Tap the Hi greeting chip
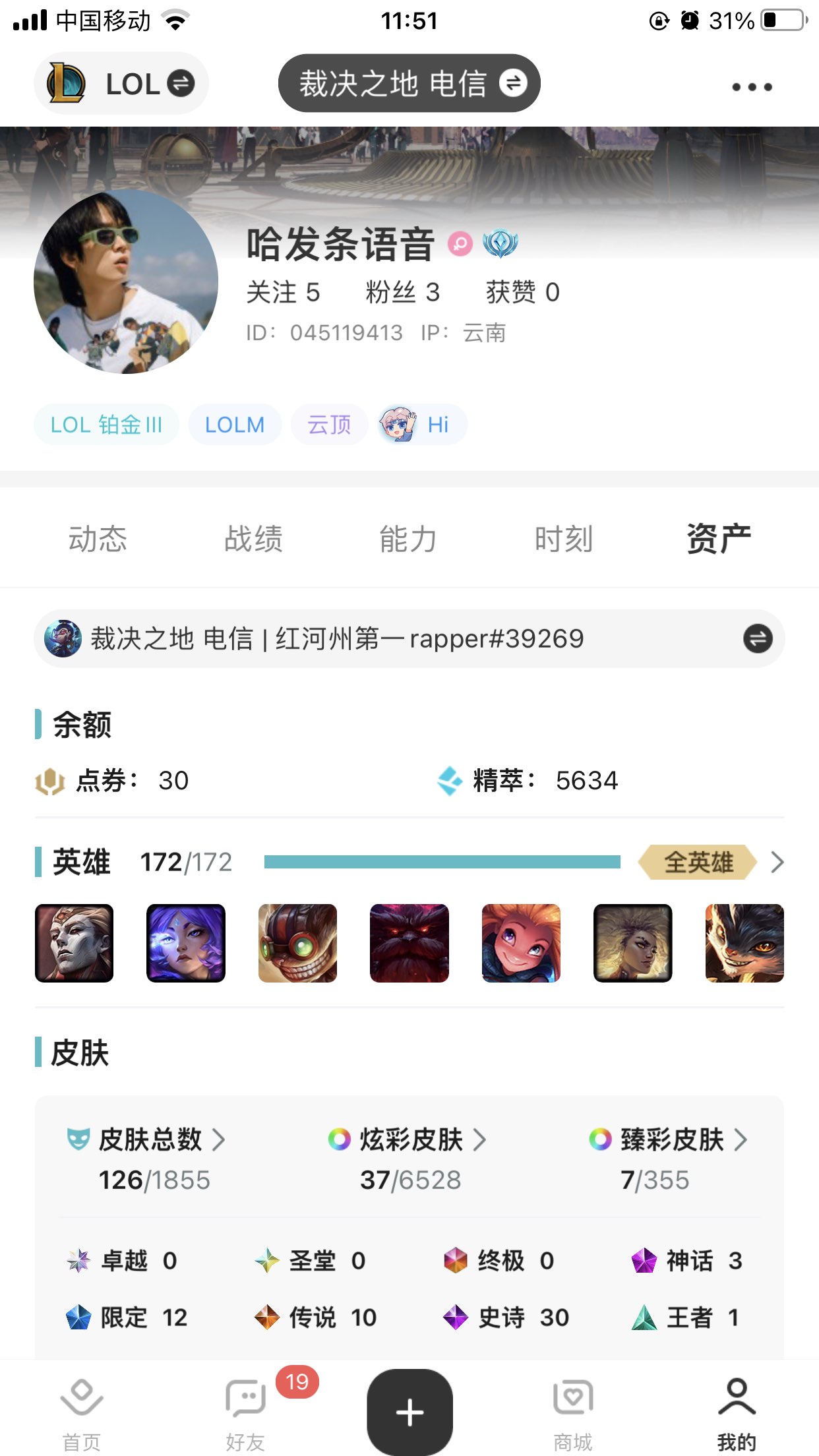This screenshot has height=1456, width=819. click(422, 425)
